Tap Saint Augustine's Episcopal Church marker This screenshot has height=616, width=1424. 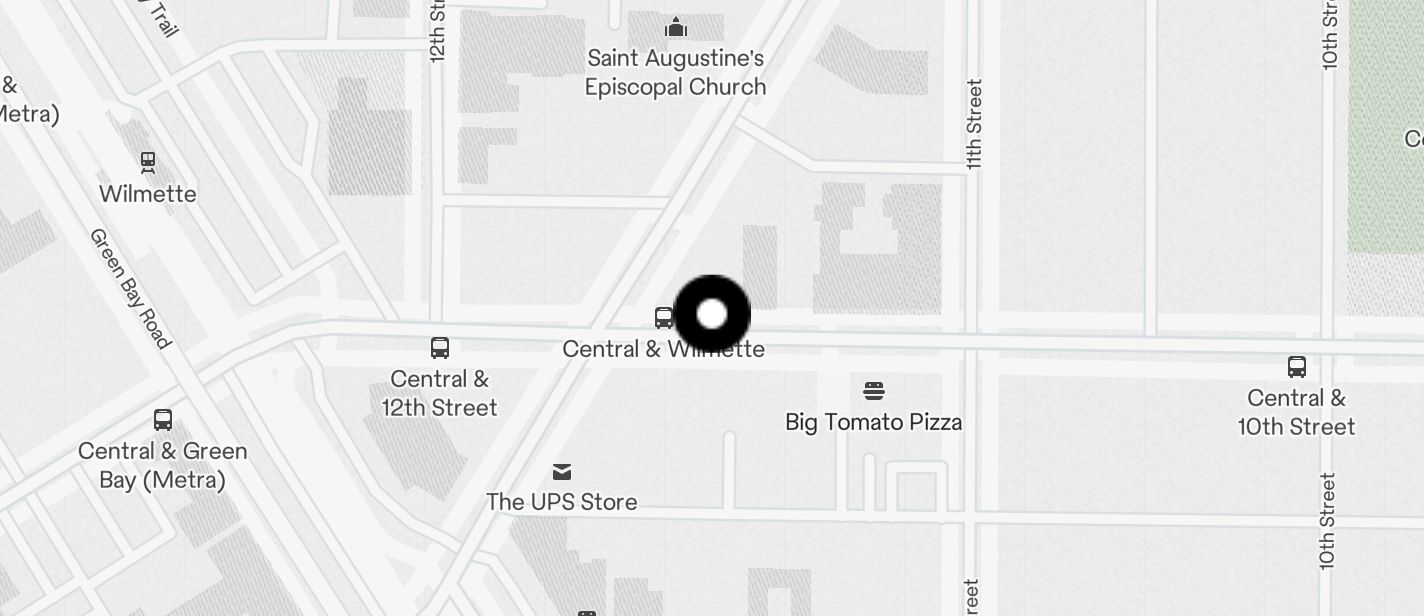pyautogui.click(x=676, y=27)
